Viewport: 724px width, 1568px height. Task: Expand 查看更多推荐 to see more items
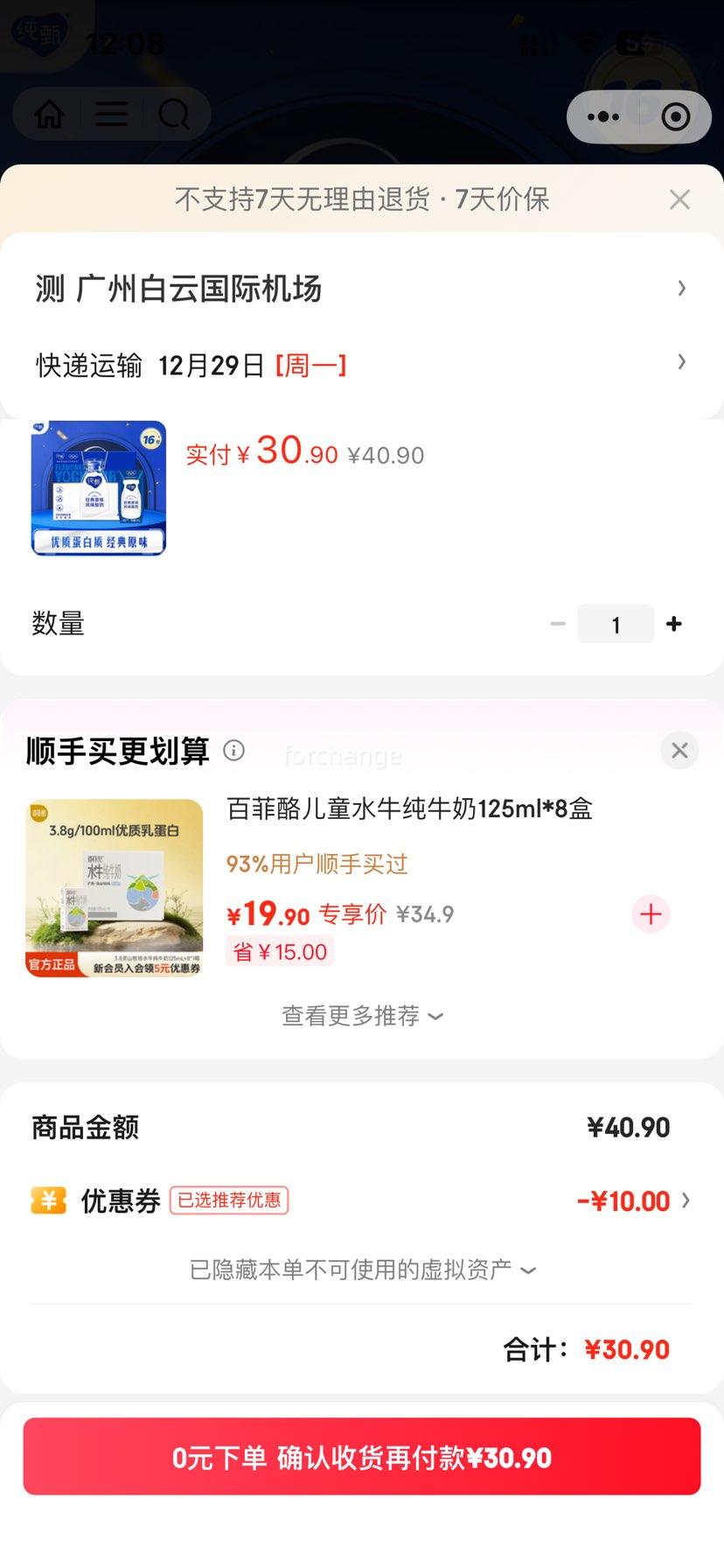pyautogui.click(x=363, y=1016)
